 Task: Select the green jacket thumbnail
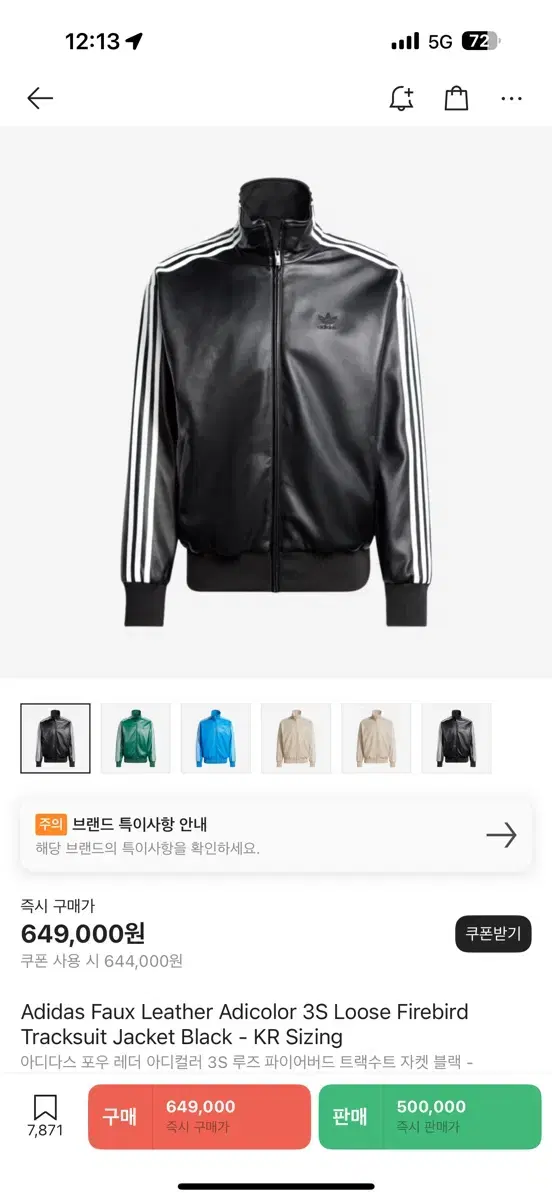pyautogui.click(x=136, y=738)
